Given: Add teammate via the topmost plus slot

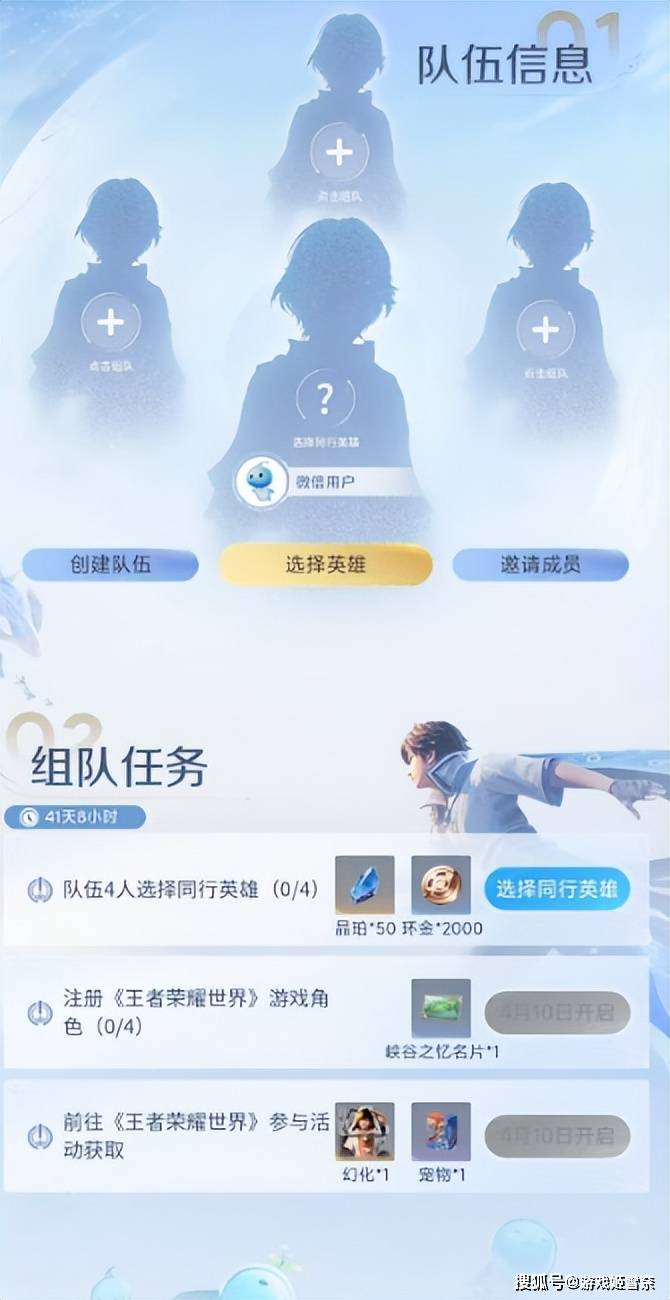Looking at the screenshot, I should coord(339,153).
